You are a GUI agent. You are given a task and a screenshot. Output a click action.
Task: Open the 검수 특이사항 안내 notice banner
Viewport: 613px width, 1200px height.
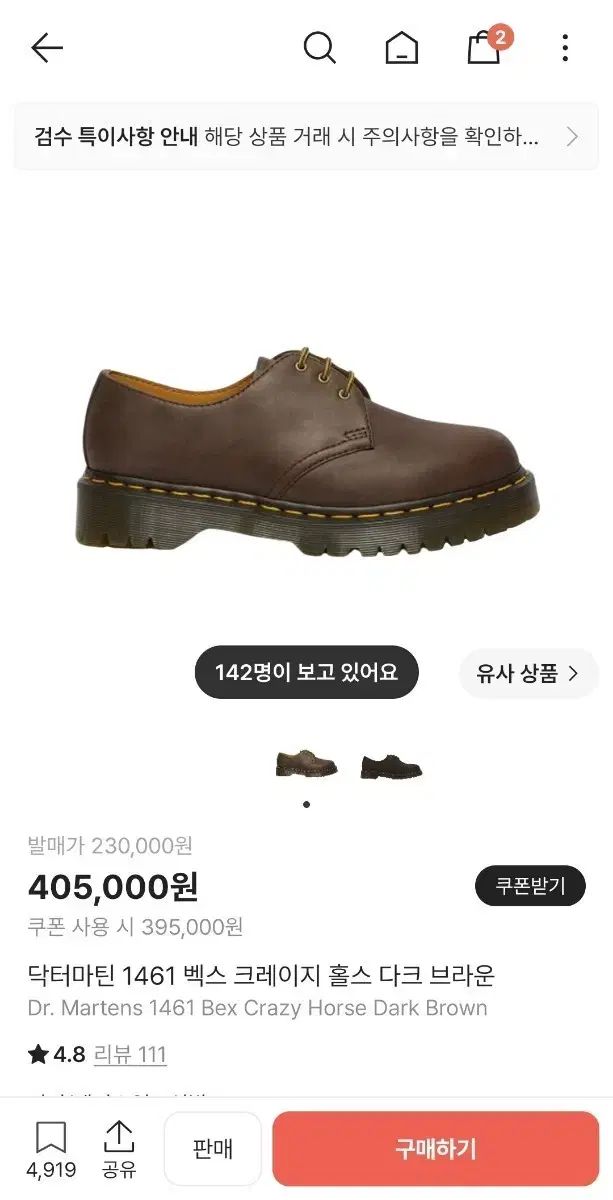(x=306, y=136)
